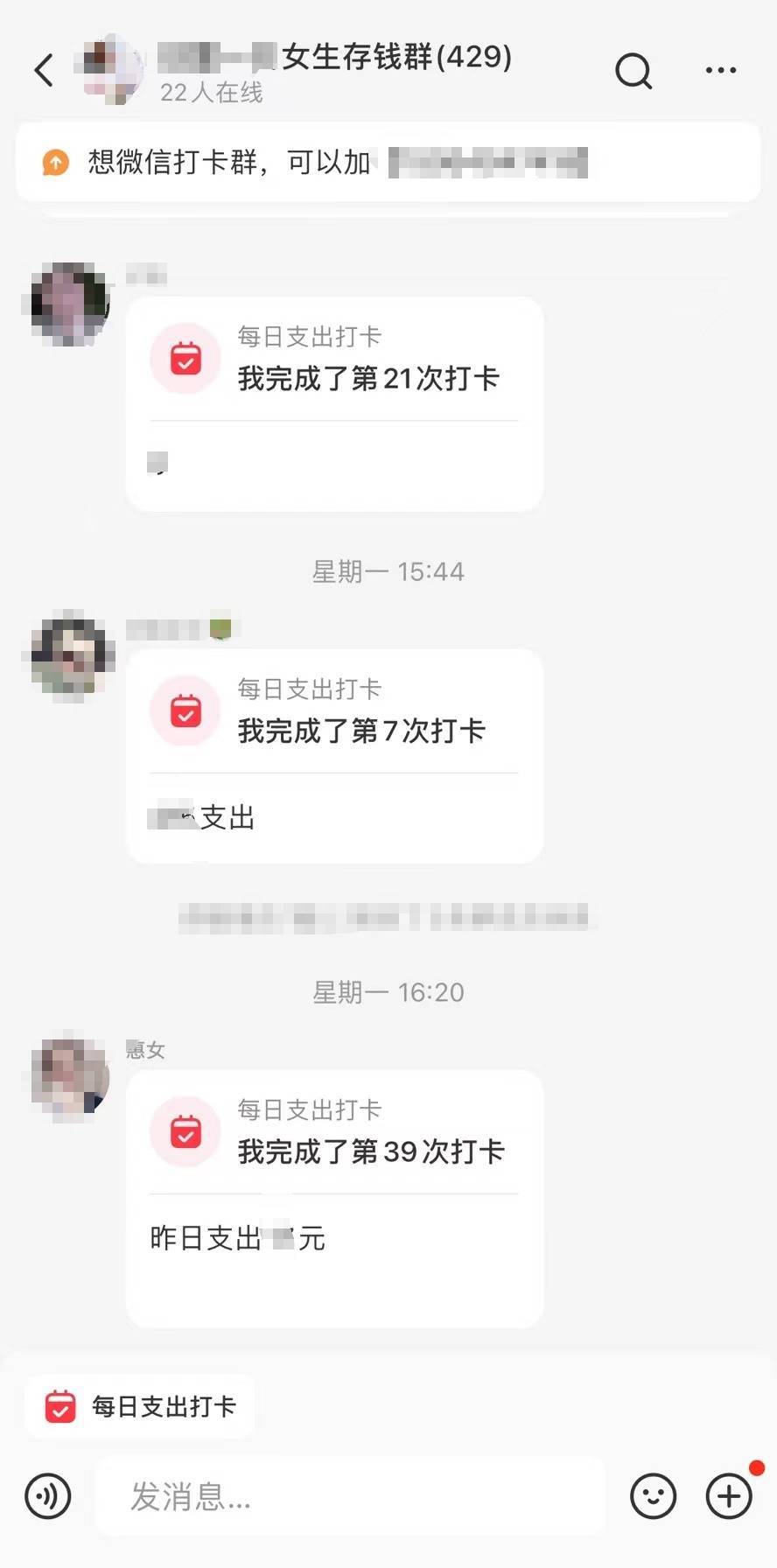View profile of the 第7次打卡 sender
This screenshot has height=1568, width=777.
(x=72, y=656)
